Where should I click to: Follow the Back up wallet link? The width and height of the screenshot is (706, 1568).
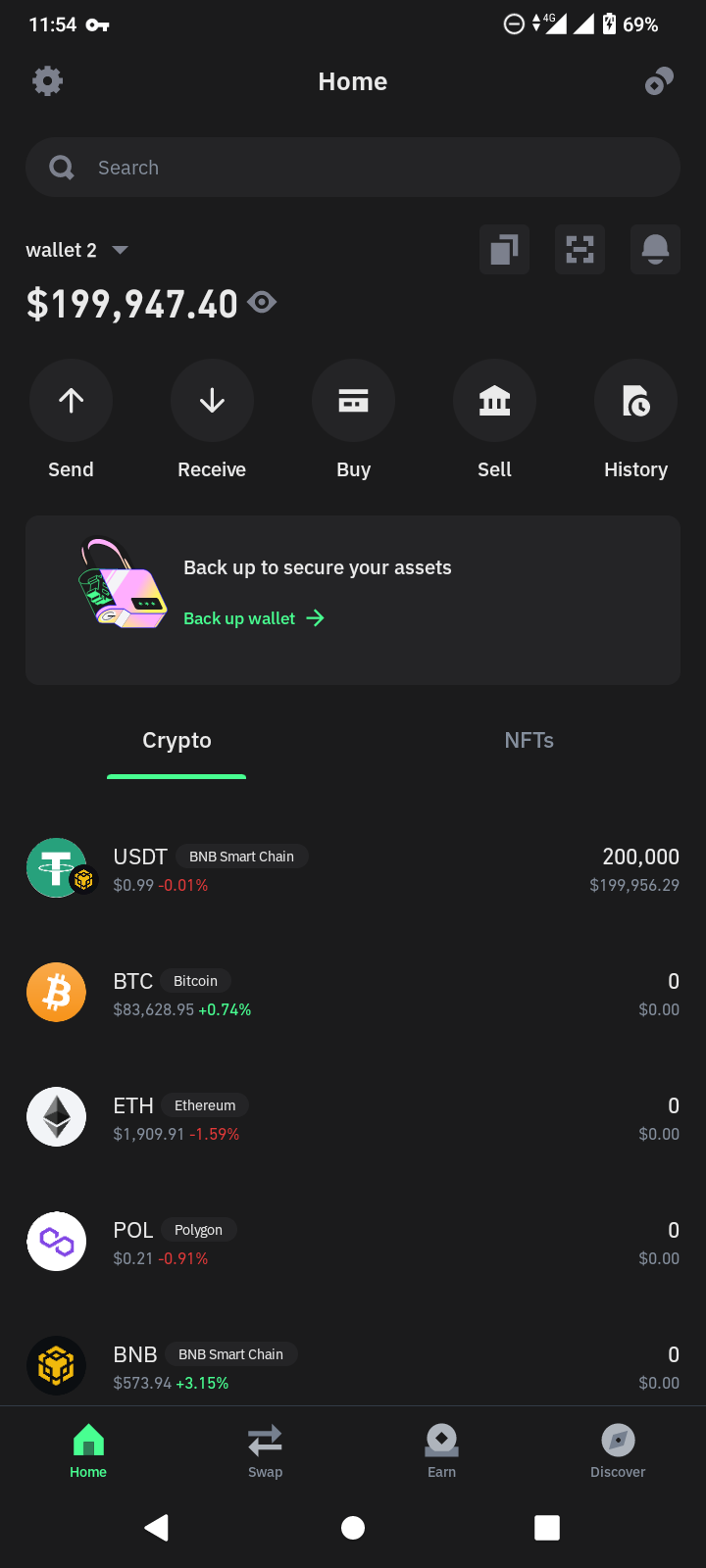click(x=254, y=618)
